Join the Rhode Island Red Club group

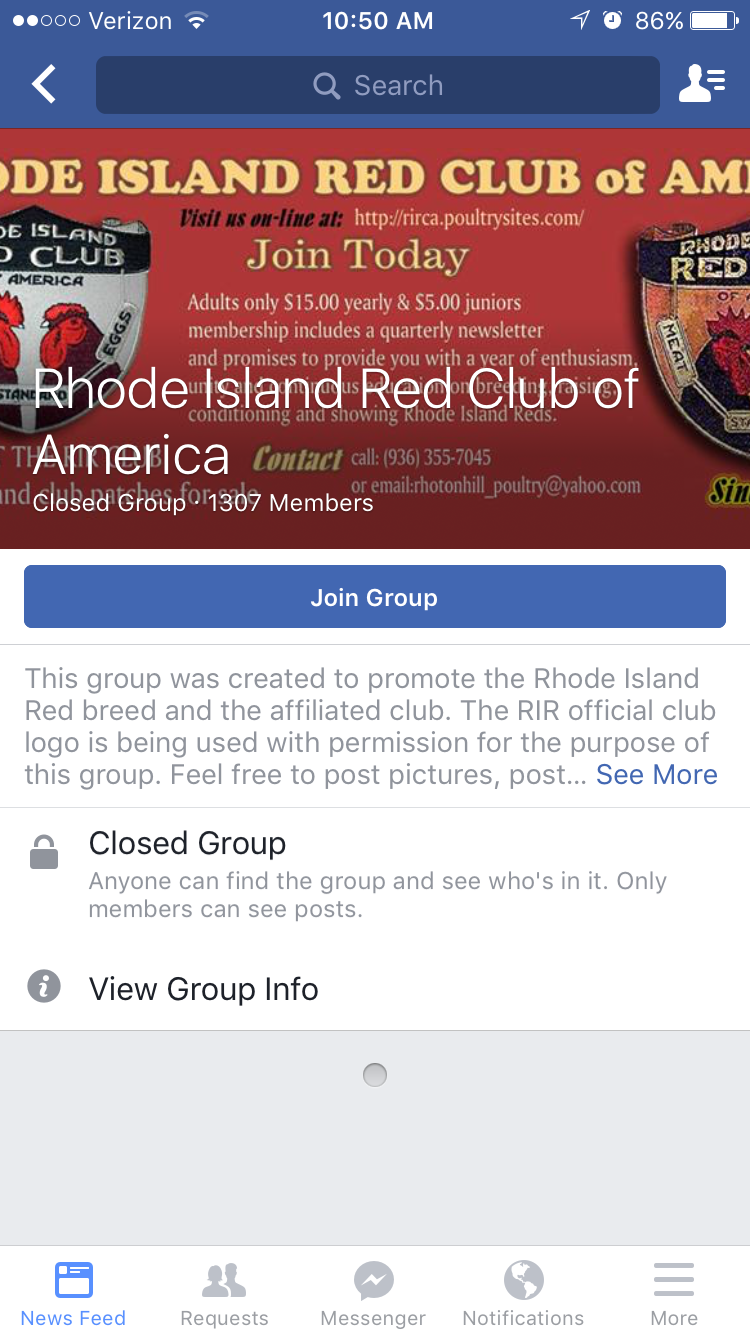[375, 597]
